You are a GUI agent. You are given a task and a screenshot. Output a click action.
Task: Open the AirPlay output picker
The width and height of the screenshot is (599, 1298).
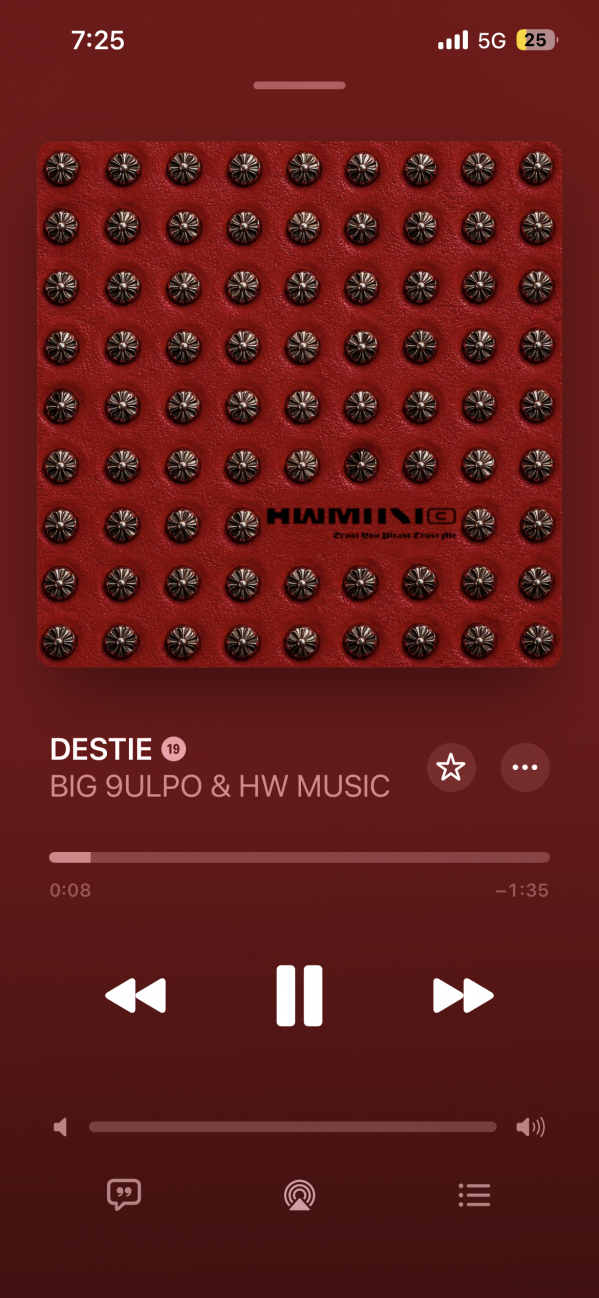tap(299, 1195)
